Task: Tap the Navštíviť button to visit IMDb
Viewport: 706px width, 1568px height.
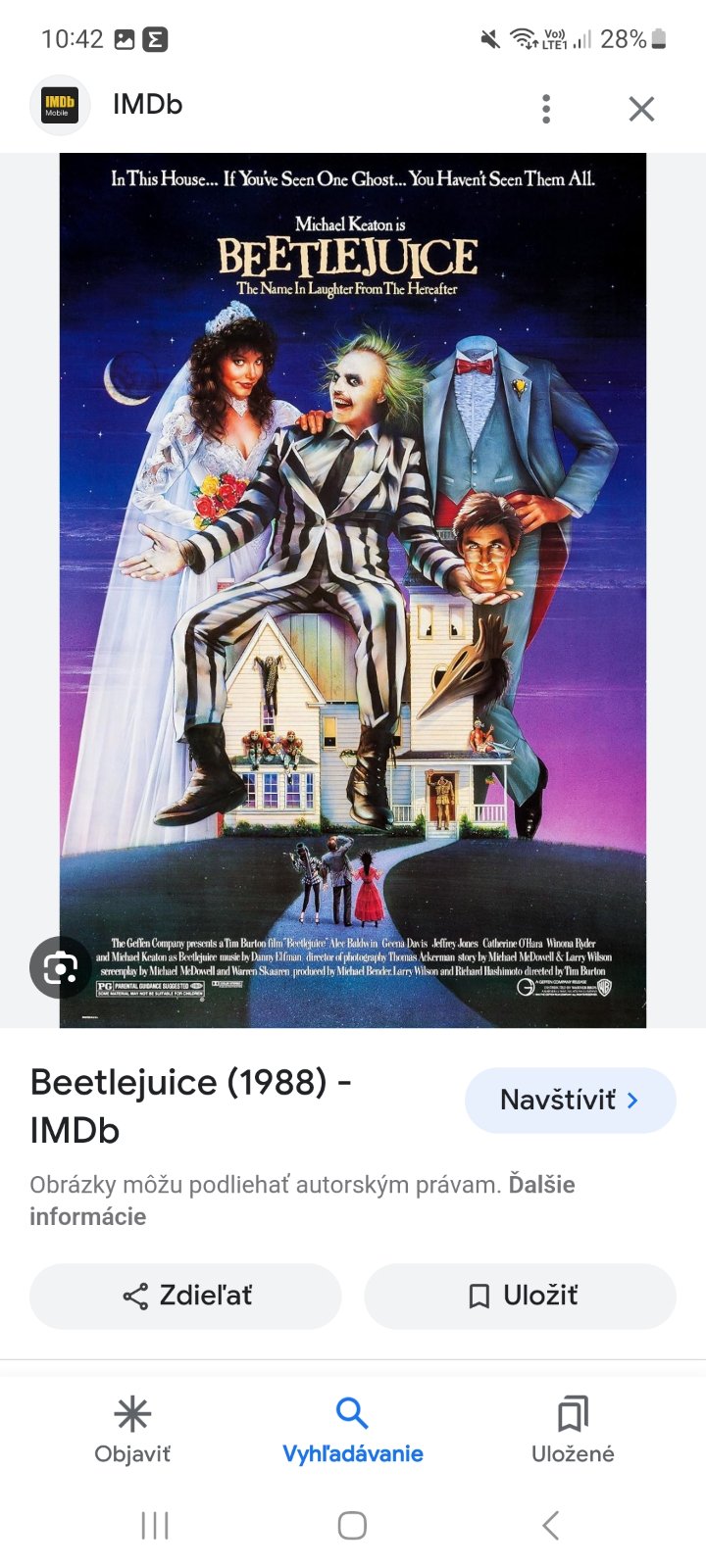Action: pos(570,1100)
